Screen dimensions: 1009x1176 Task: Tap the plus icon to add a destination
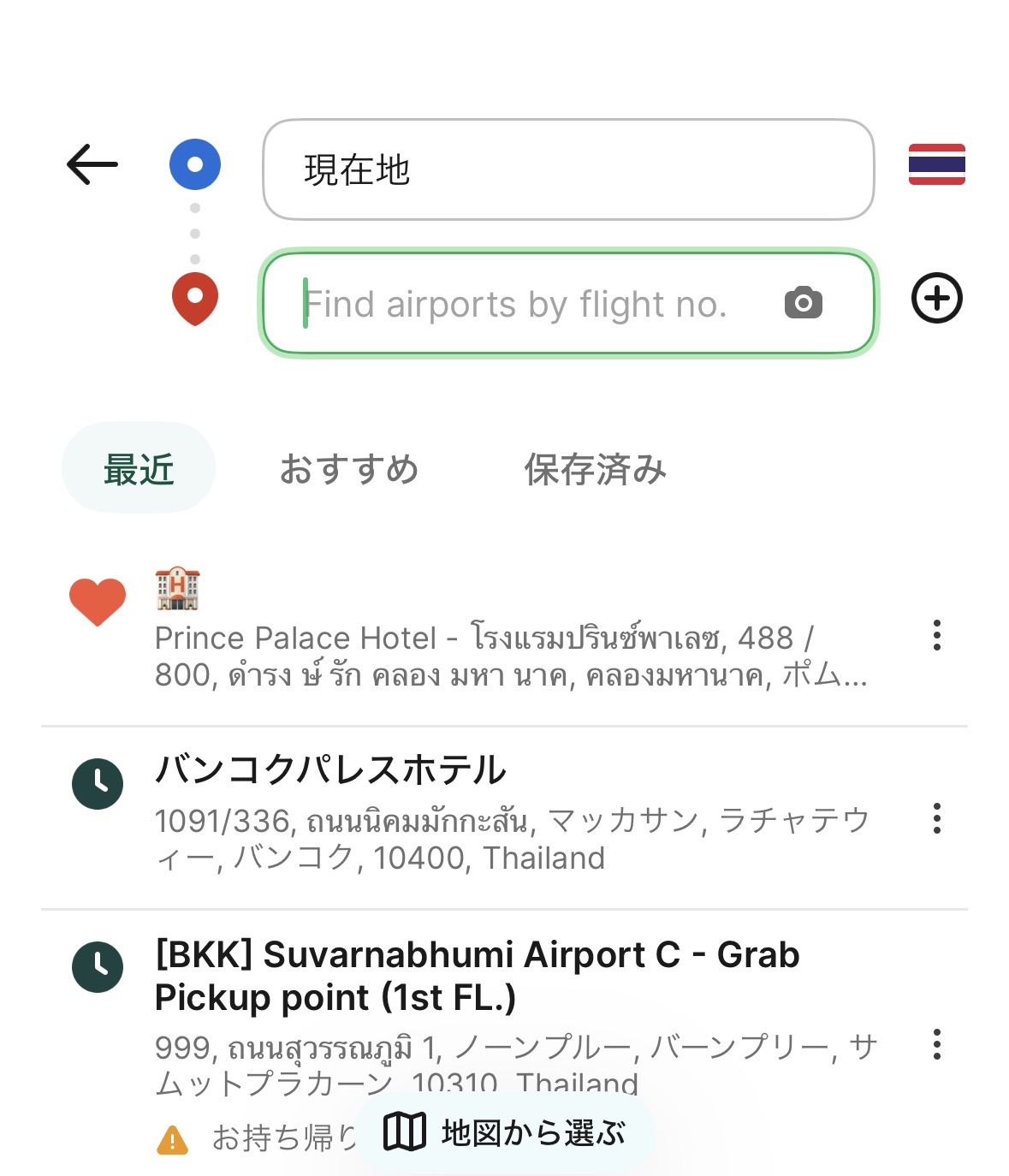[x=937, y=299]
